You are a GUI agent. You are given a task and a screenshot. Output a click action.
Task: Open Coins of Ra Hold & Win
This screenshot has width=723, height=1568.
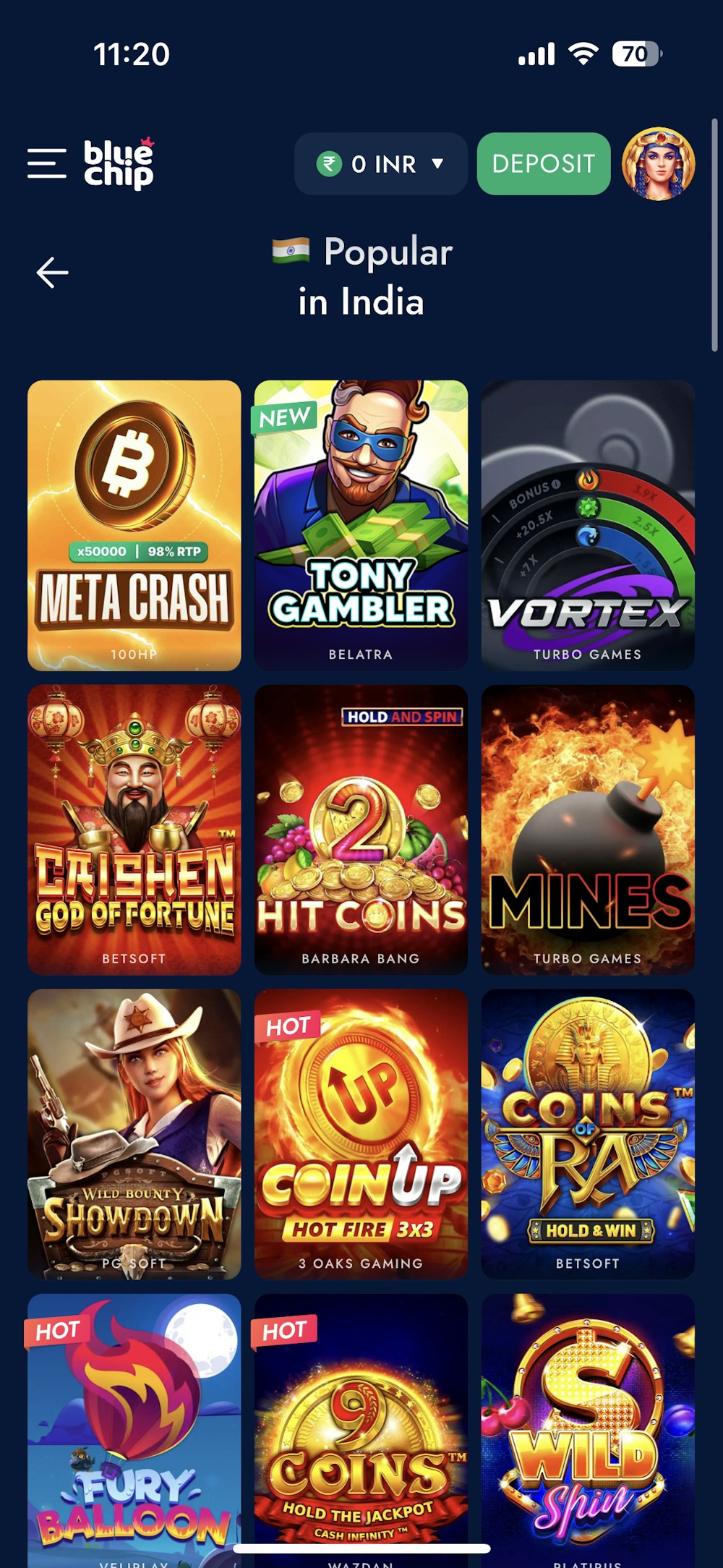point(588,1133)
